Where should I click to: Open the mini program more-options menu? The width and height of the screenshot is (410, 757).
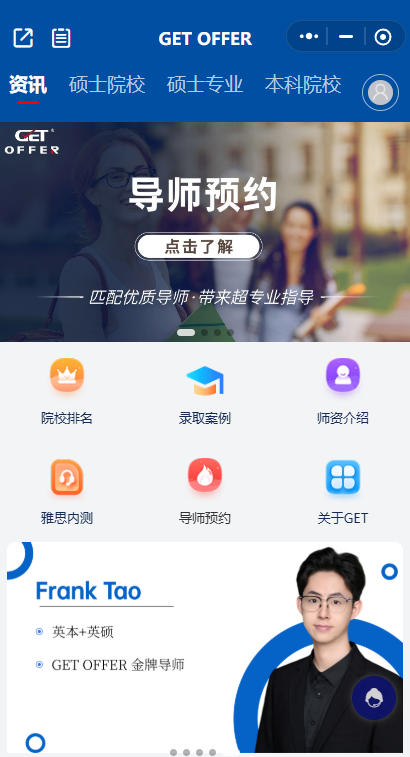click(309, 36)
